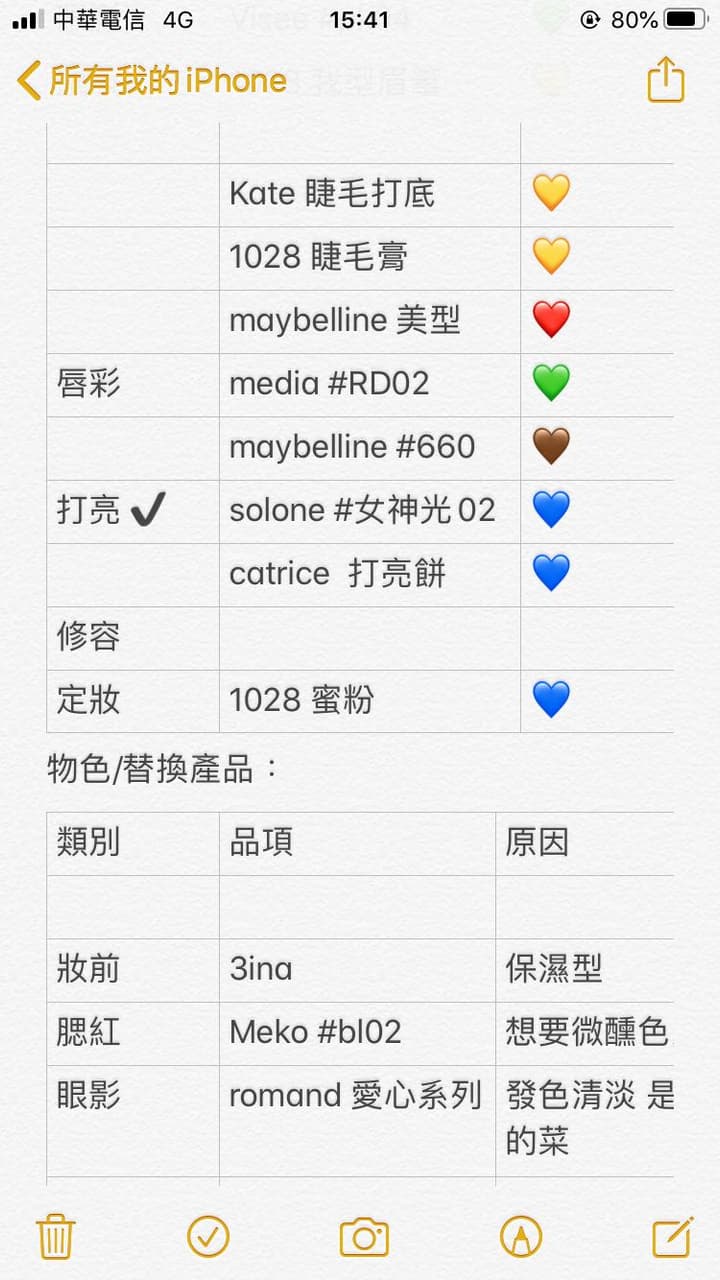Delete this note with the trash icon
Screen dimensions: 720x1280
56,1237
